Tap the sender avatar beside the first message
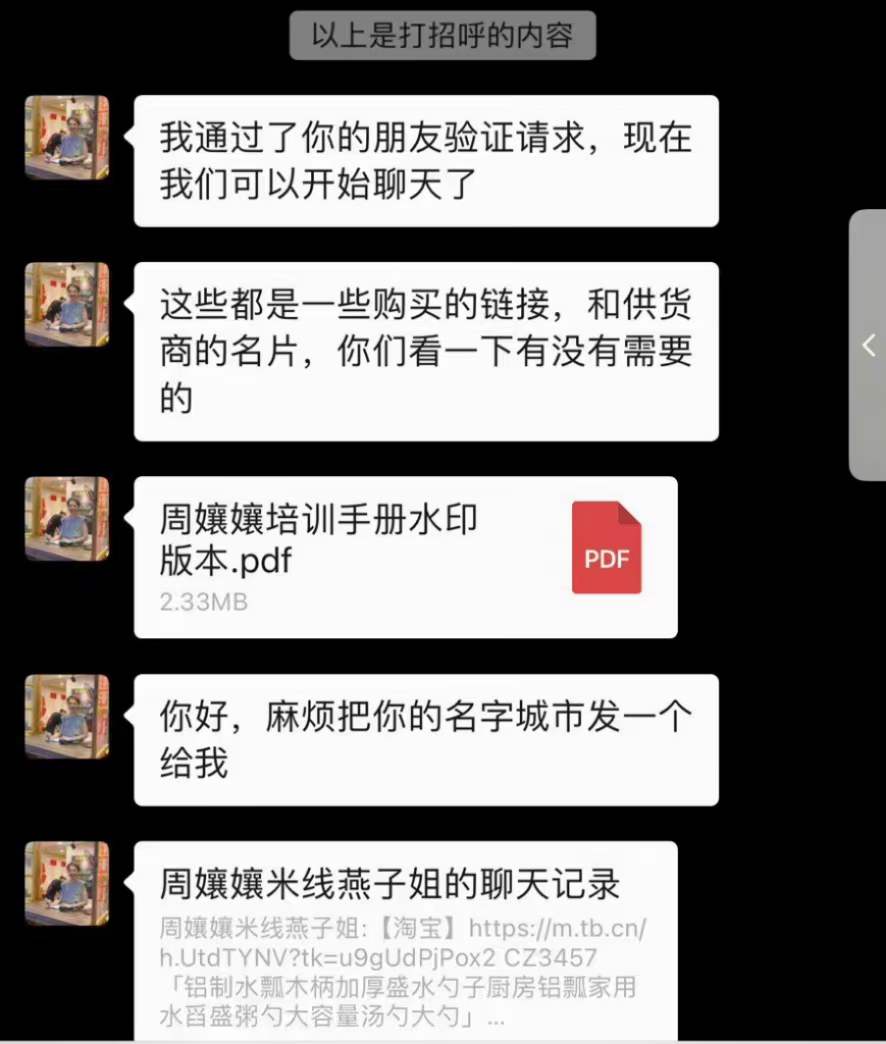This screenshot has width=886, height=1044. [x=66, y=138]
